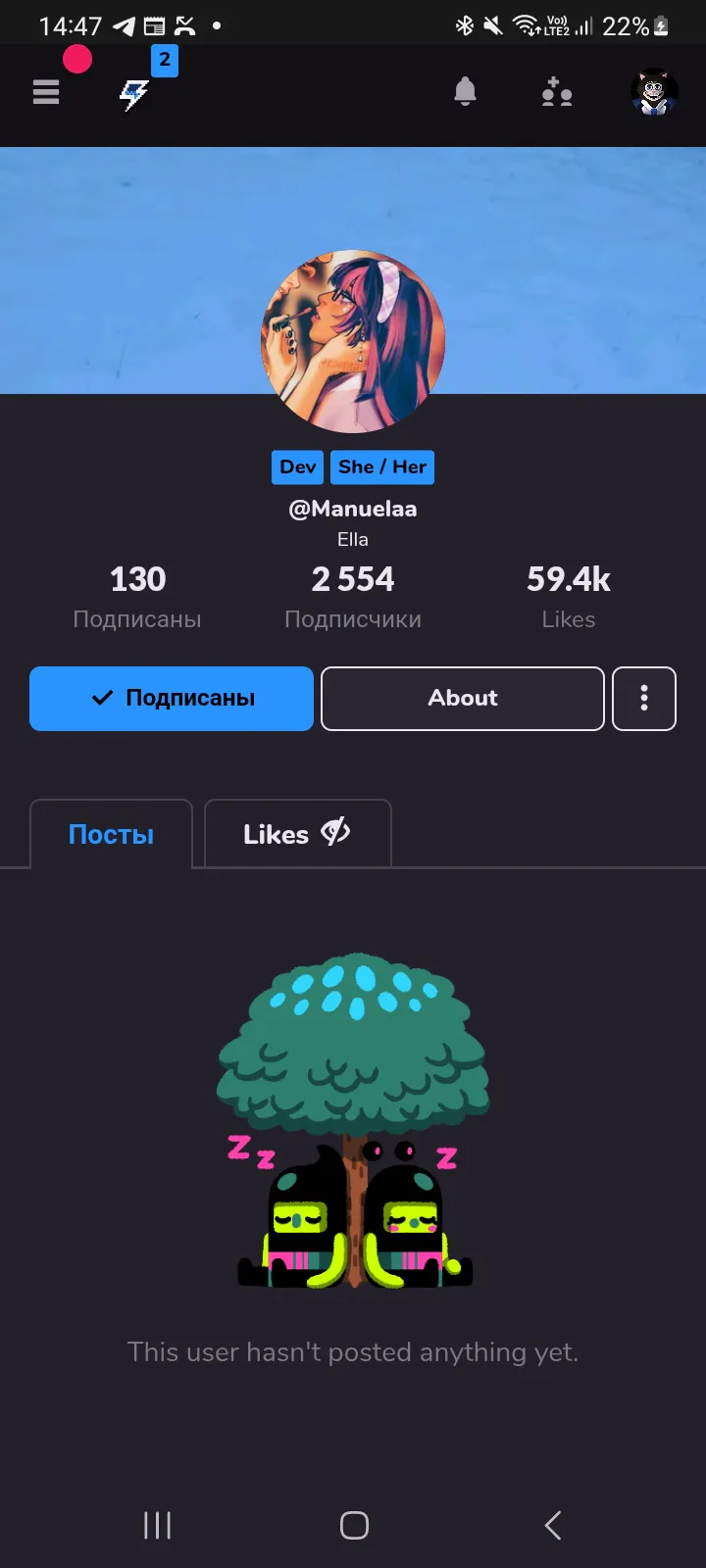Open the friends icon

[x=556, y=92]
